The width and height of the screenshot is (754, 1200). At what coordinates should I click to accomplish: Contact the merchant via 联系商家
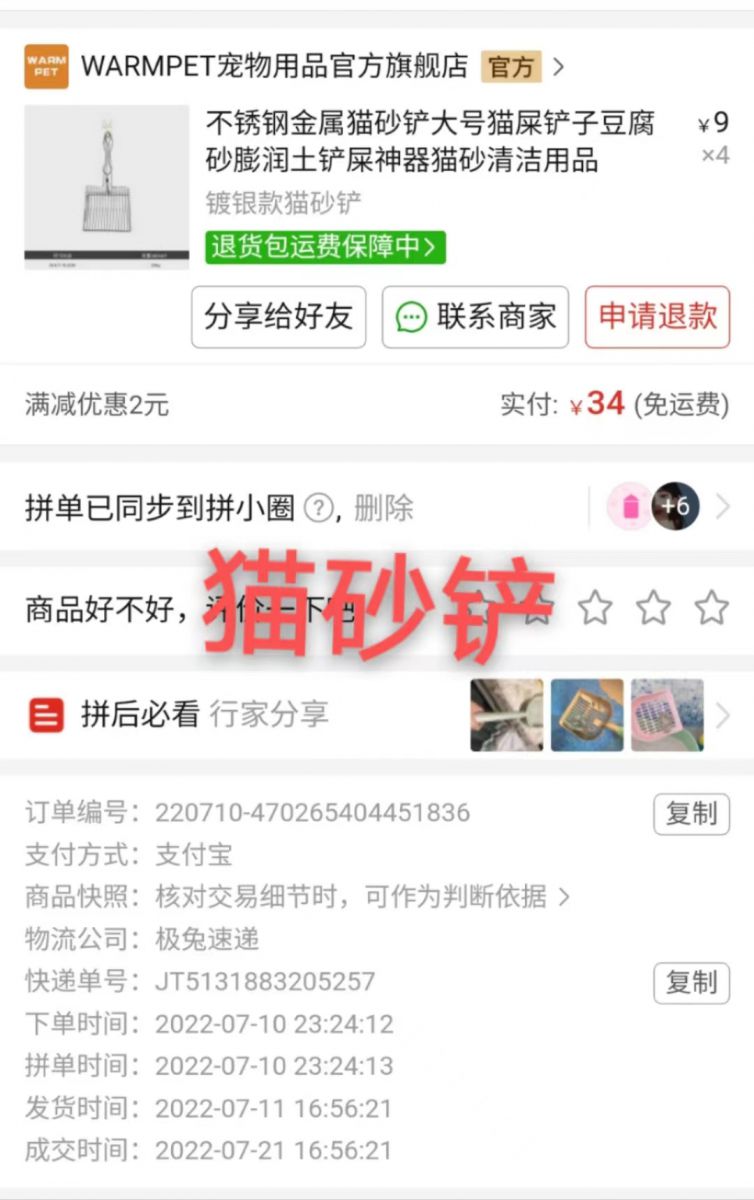[475, 317]
